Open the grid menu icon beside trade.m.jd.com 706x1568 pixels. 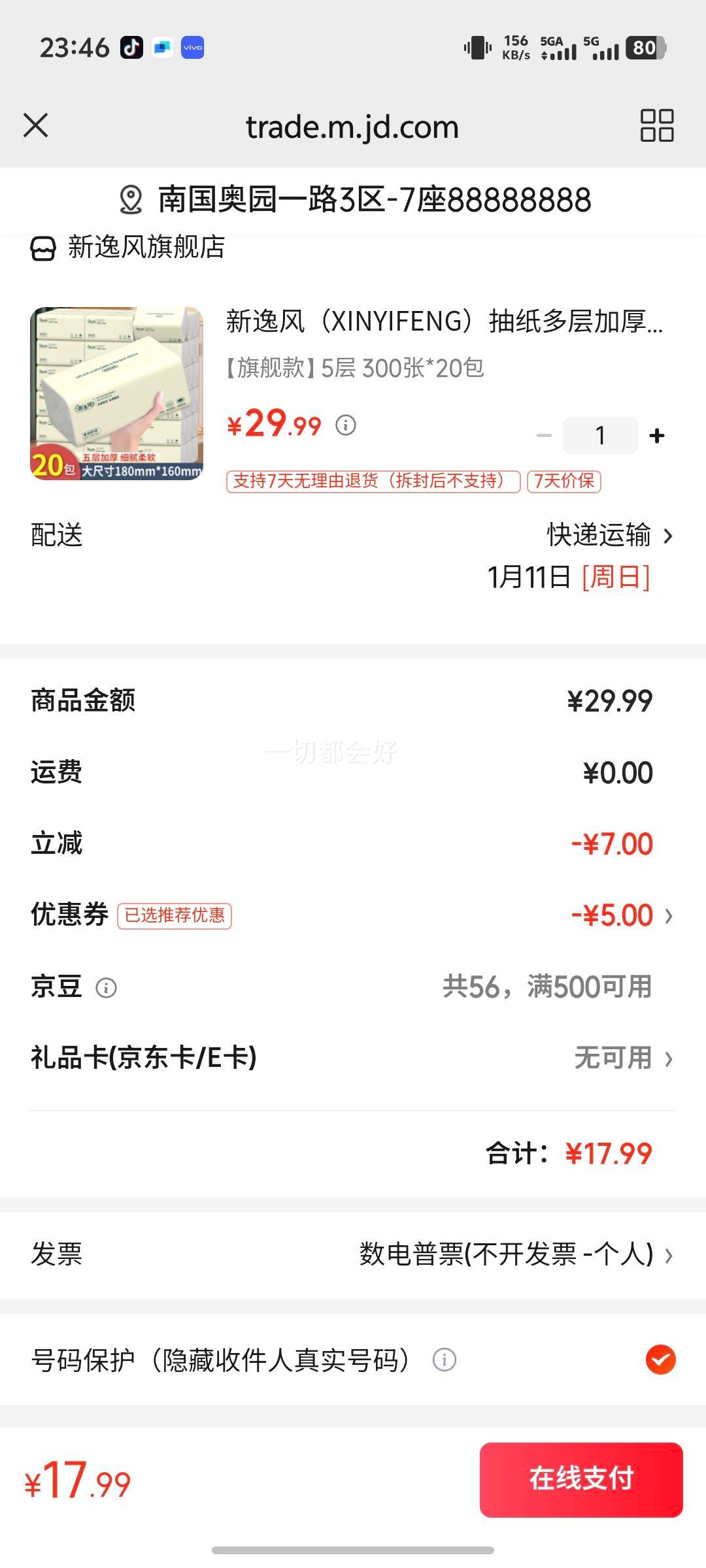(x=657, y=127)
